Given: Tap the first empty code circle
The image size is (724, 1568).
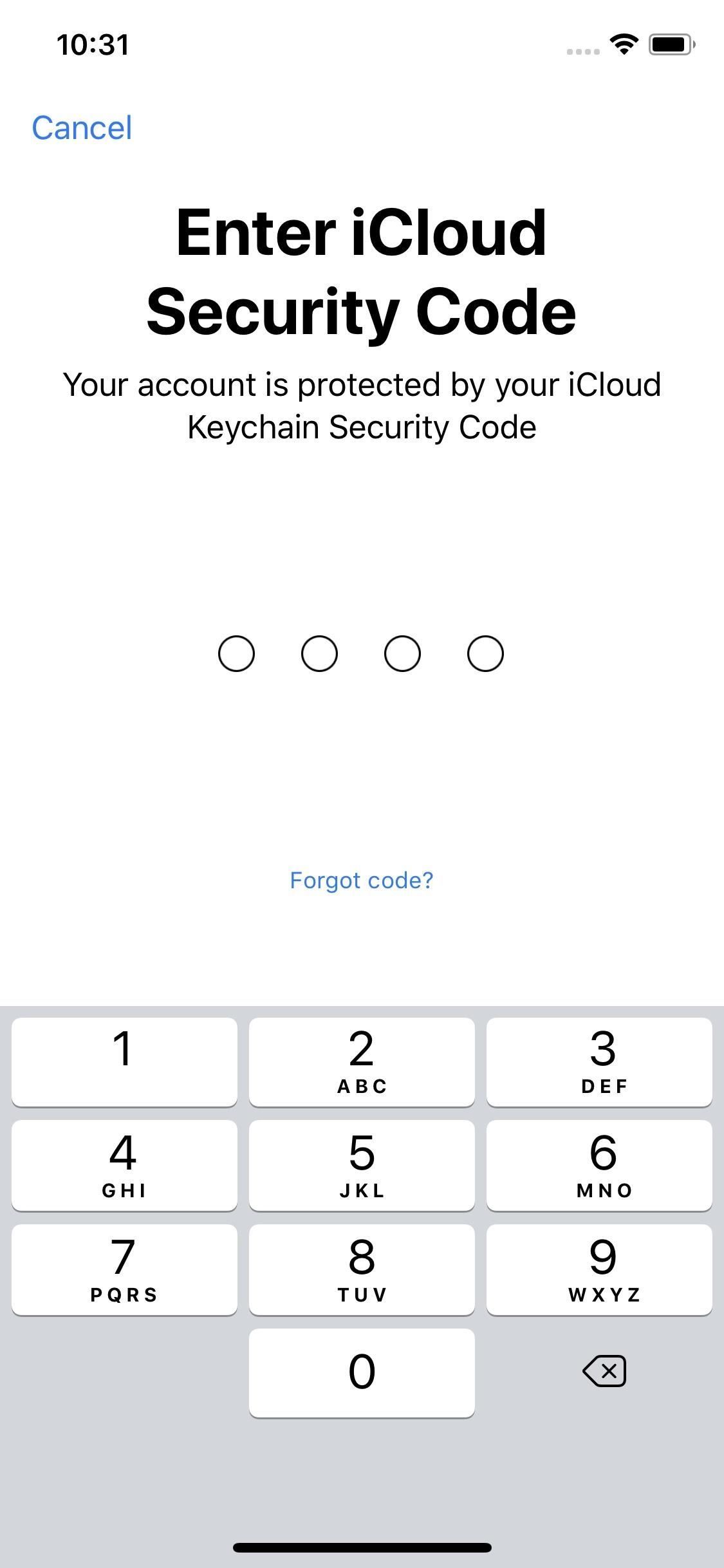Looking at the screenshot, I should coord(237,653).
